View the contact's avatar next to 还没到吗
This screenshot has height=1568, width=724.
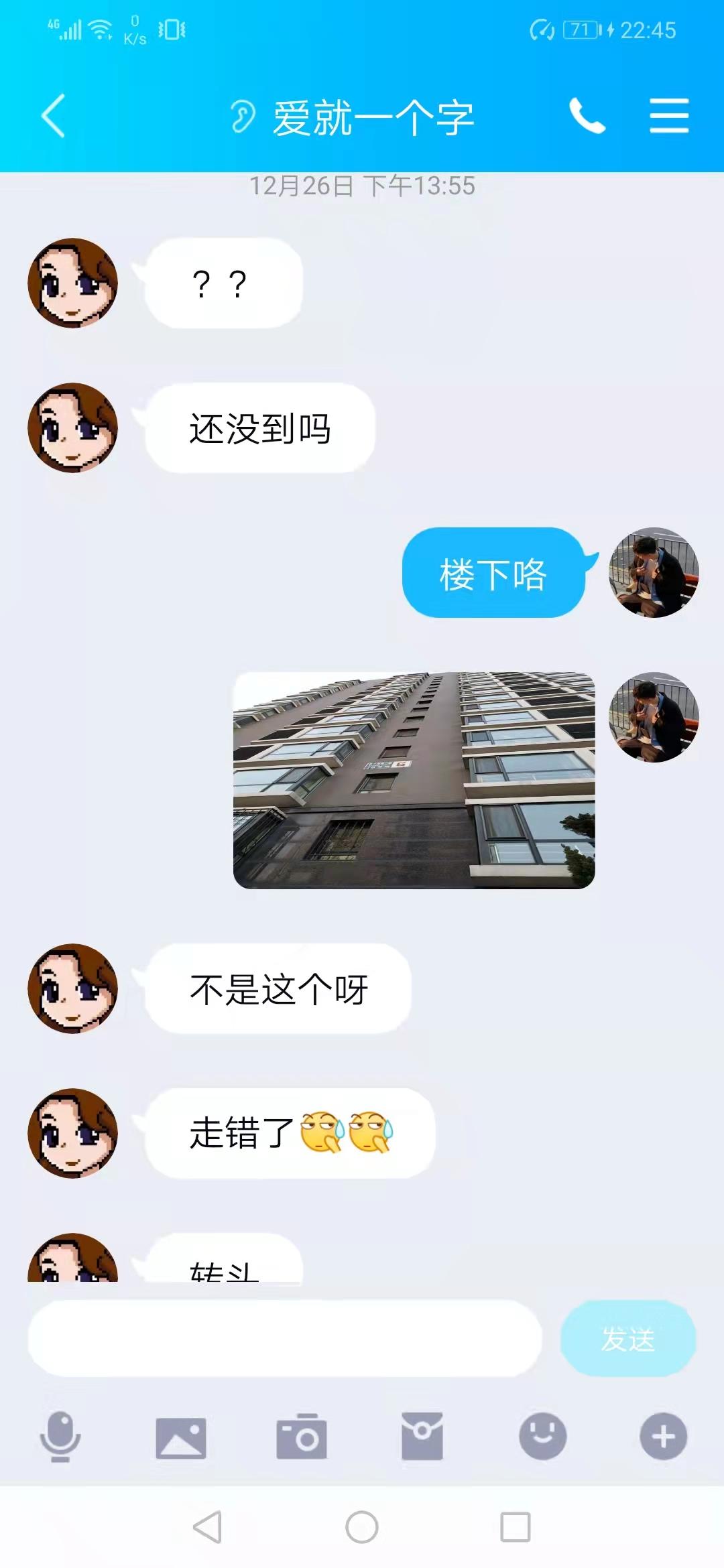tap(72, 428)
